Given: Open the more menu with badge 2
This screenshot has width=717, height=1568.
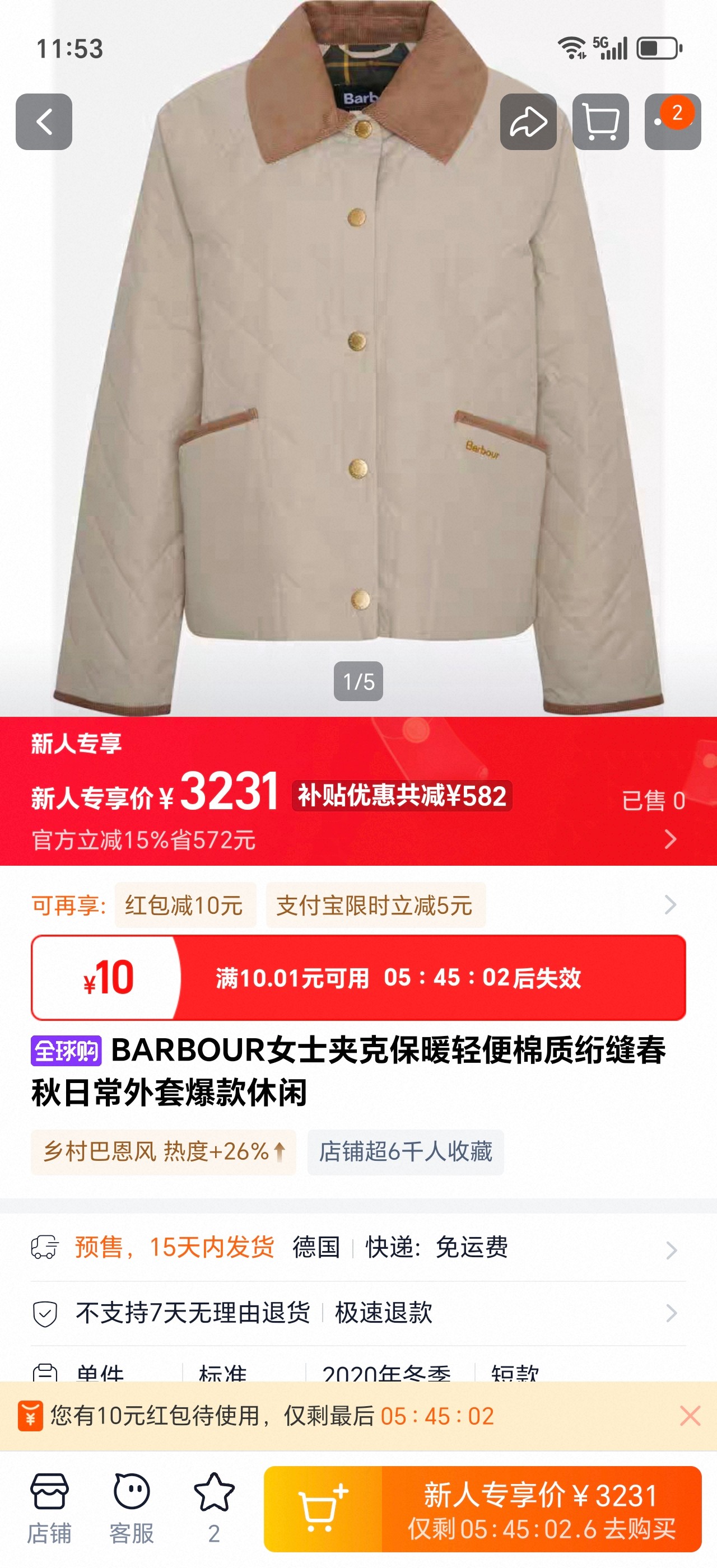Looking at the screenshot, I should click(x=672, y=122).
